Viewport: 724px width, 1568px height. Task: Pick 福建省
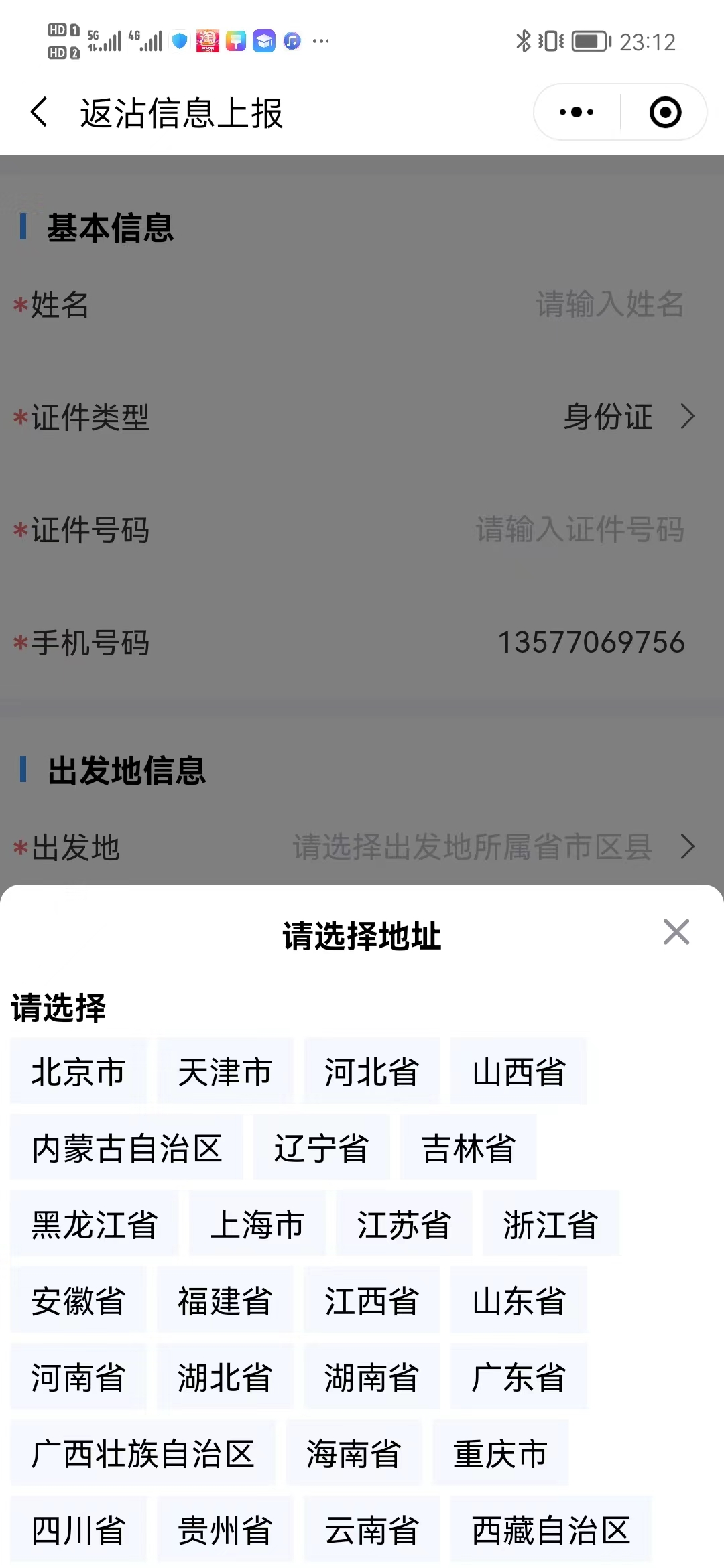point(225,1301)
